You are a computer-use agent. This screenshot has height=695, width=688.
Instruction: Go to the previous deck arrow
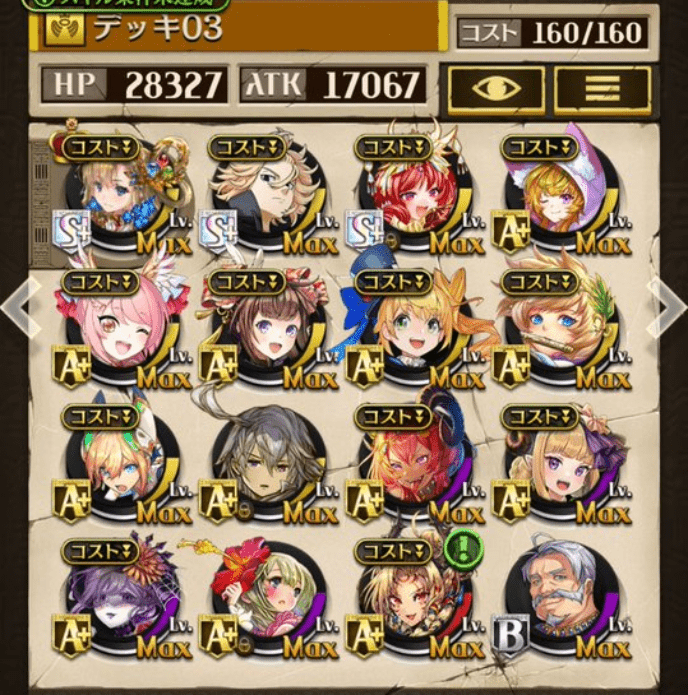point(20,308)
